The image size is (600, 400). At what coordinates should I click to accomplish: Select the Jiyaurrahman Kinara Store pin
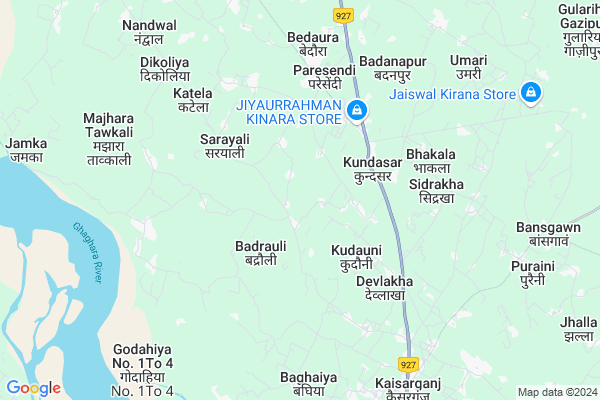pyautogui.click(x=357, y=109)
